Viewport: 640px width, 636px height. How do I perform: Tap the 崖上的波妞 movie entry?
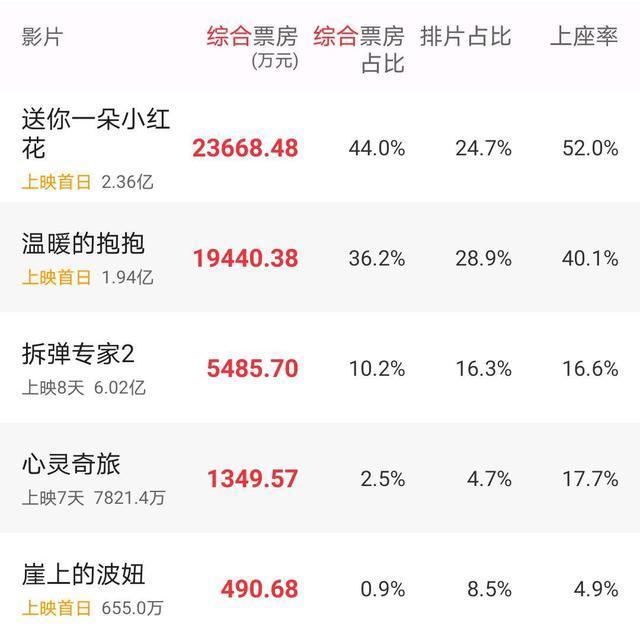pos(83,575)
